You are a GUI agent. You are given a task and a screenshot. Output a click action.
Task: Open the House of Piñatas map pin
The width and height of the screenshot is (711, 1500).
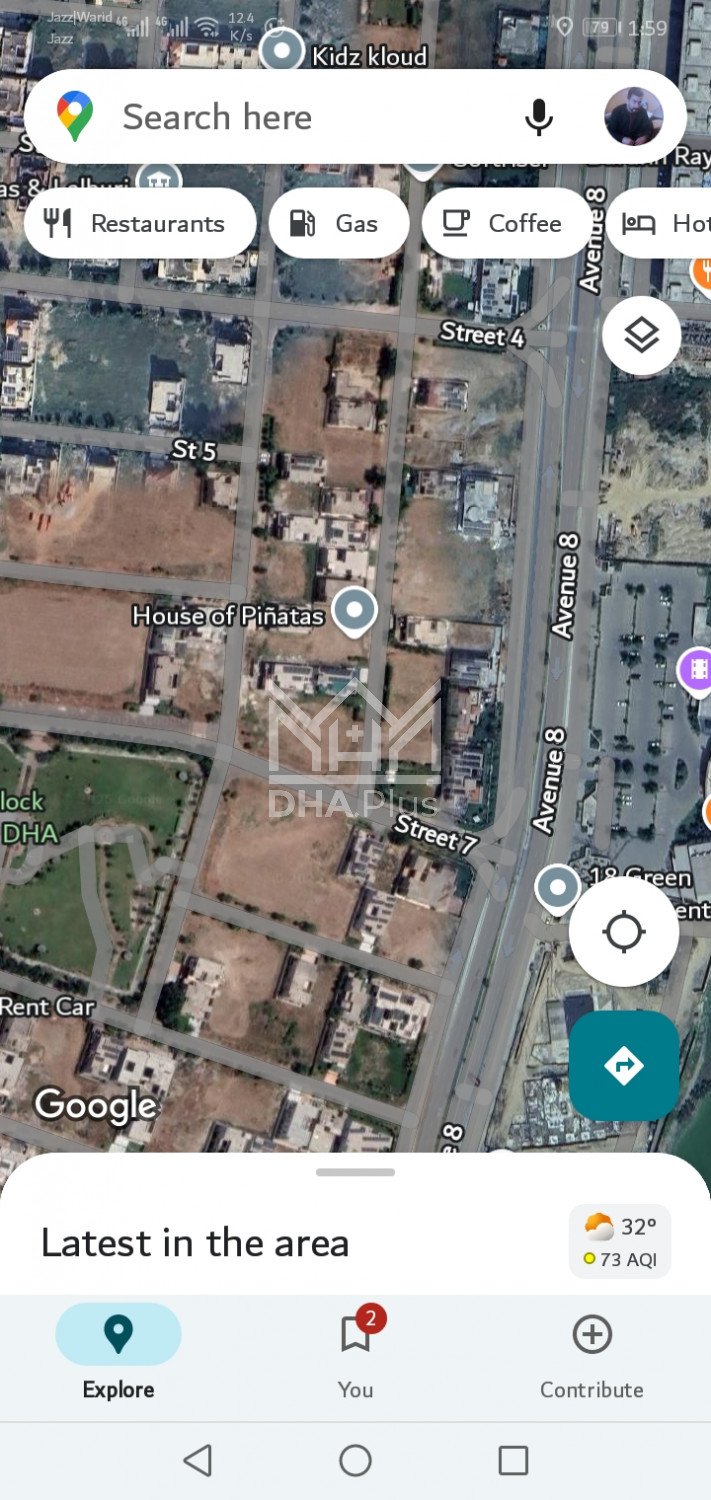click(353, 610)
